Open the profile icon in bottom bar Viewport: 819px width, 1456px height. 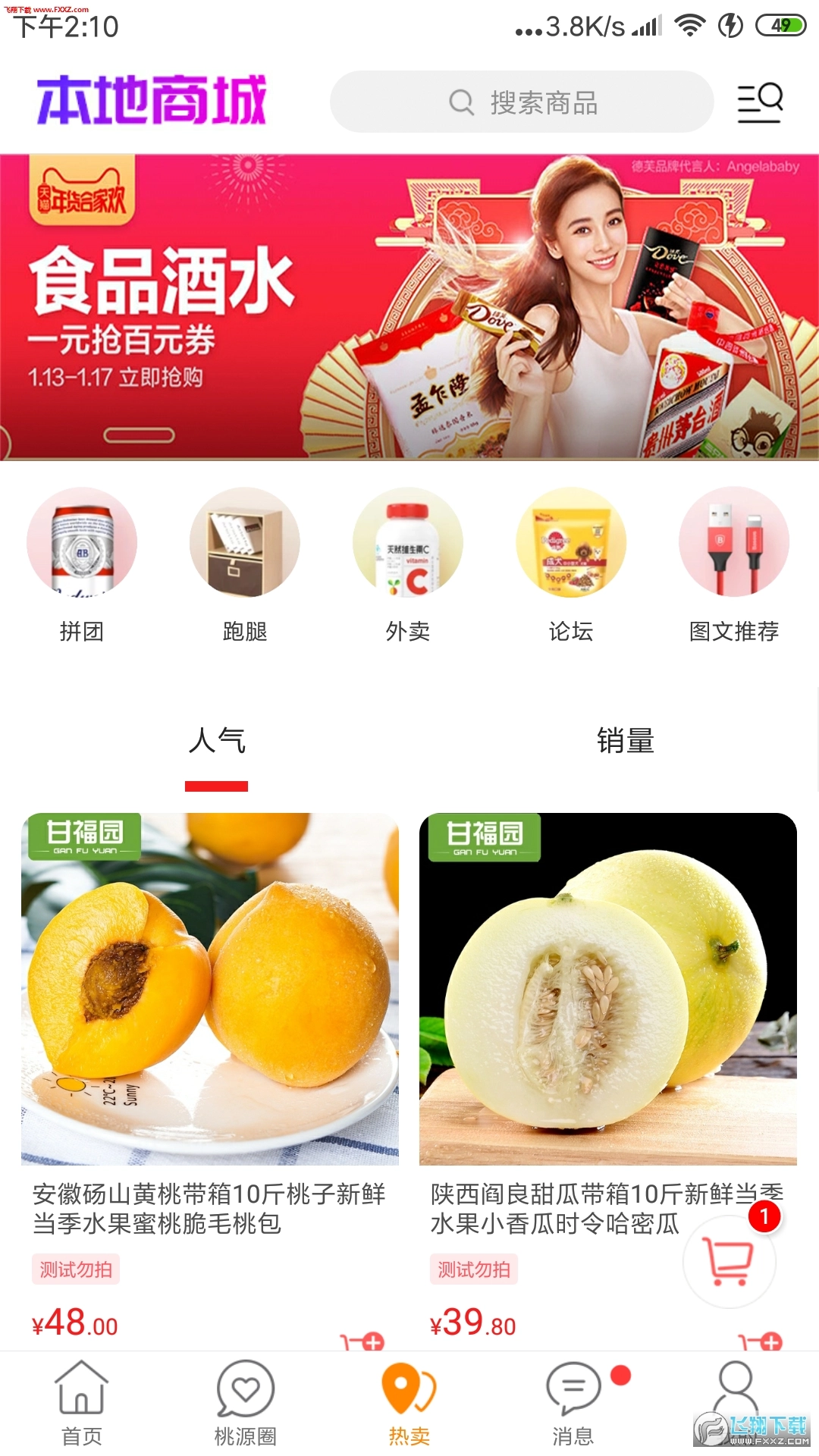click(734, 1410)
